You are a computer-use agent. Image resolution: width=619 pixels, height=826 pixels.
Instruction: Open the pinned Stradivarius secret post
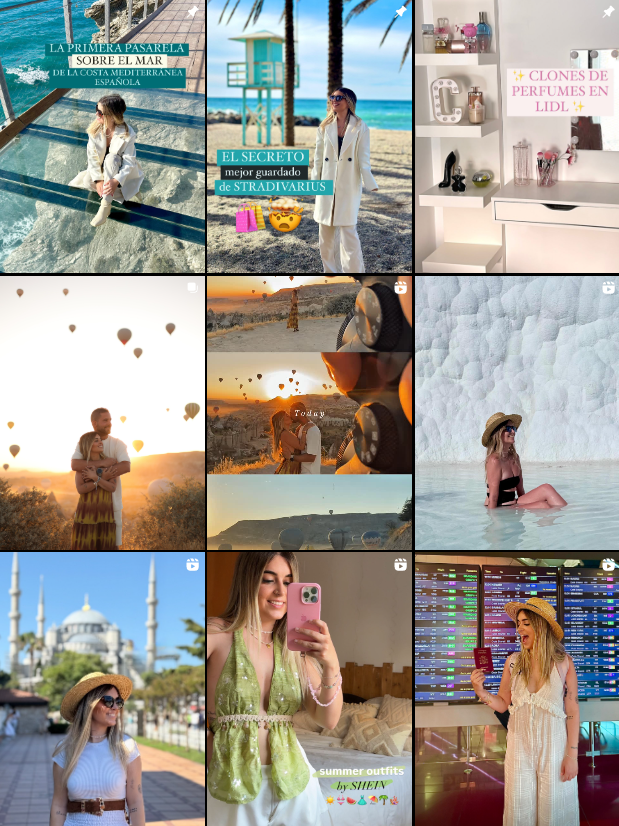coord(309,136)
